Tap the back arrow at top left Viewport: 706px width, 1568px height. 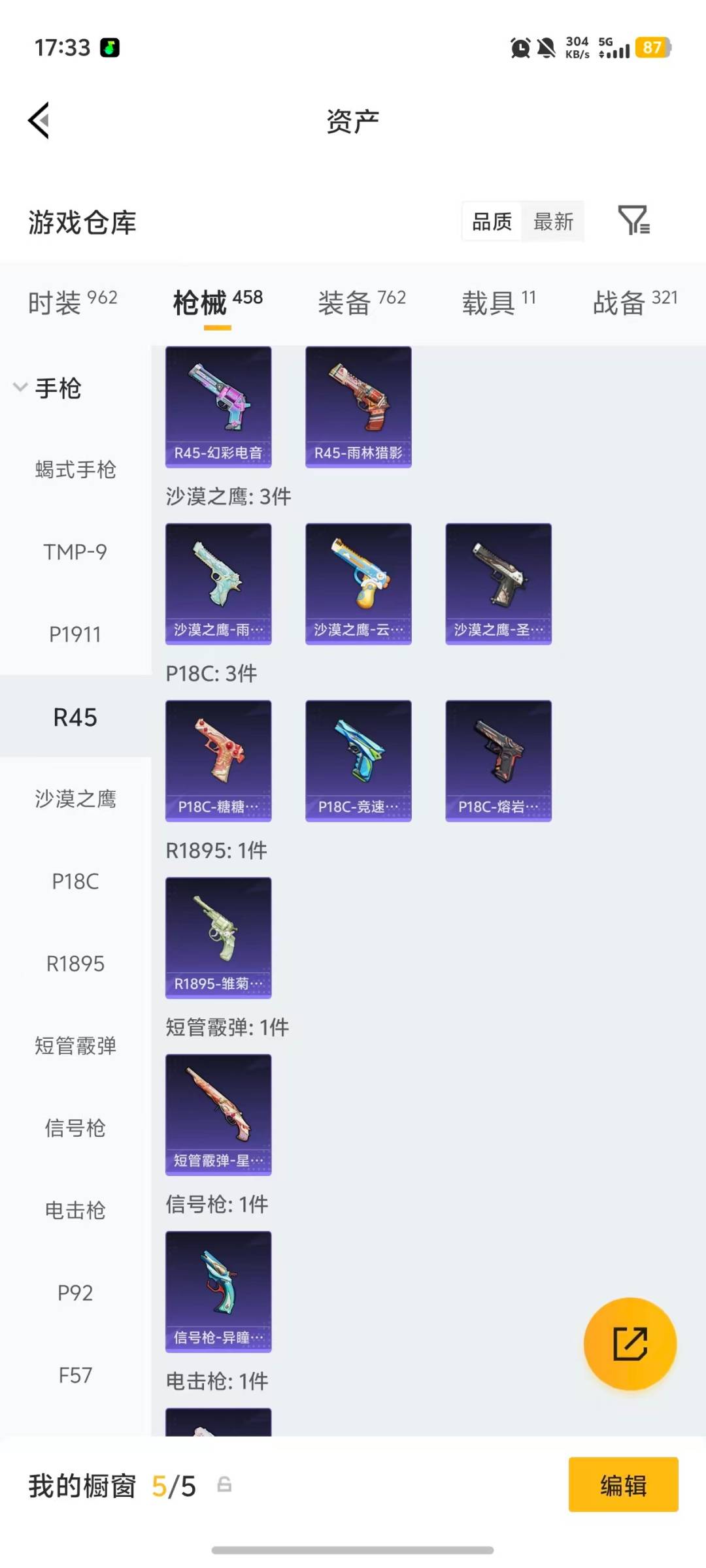point(37,120)
